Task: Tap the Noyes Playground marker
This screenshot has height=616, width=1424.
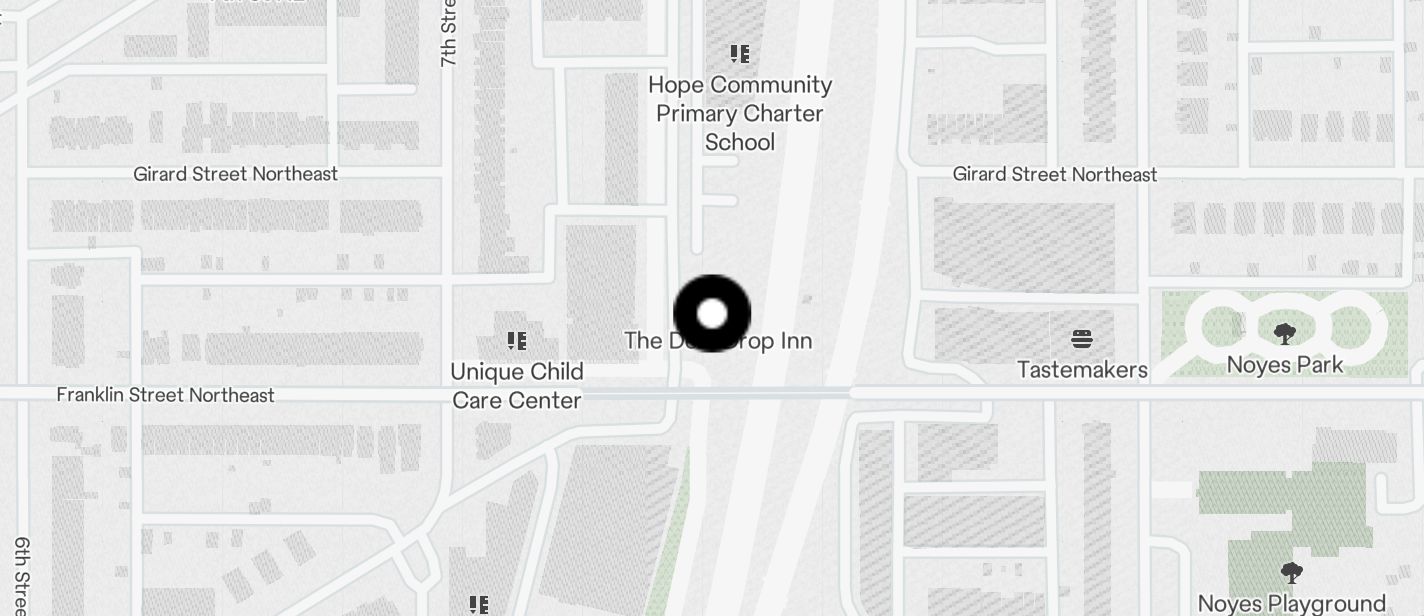Action: pos(1291,573)
